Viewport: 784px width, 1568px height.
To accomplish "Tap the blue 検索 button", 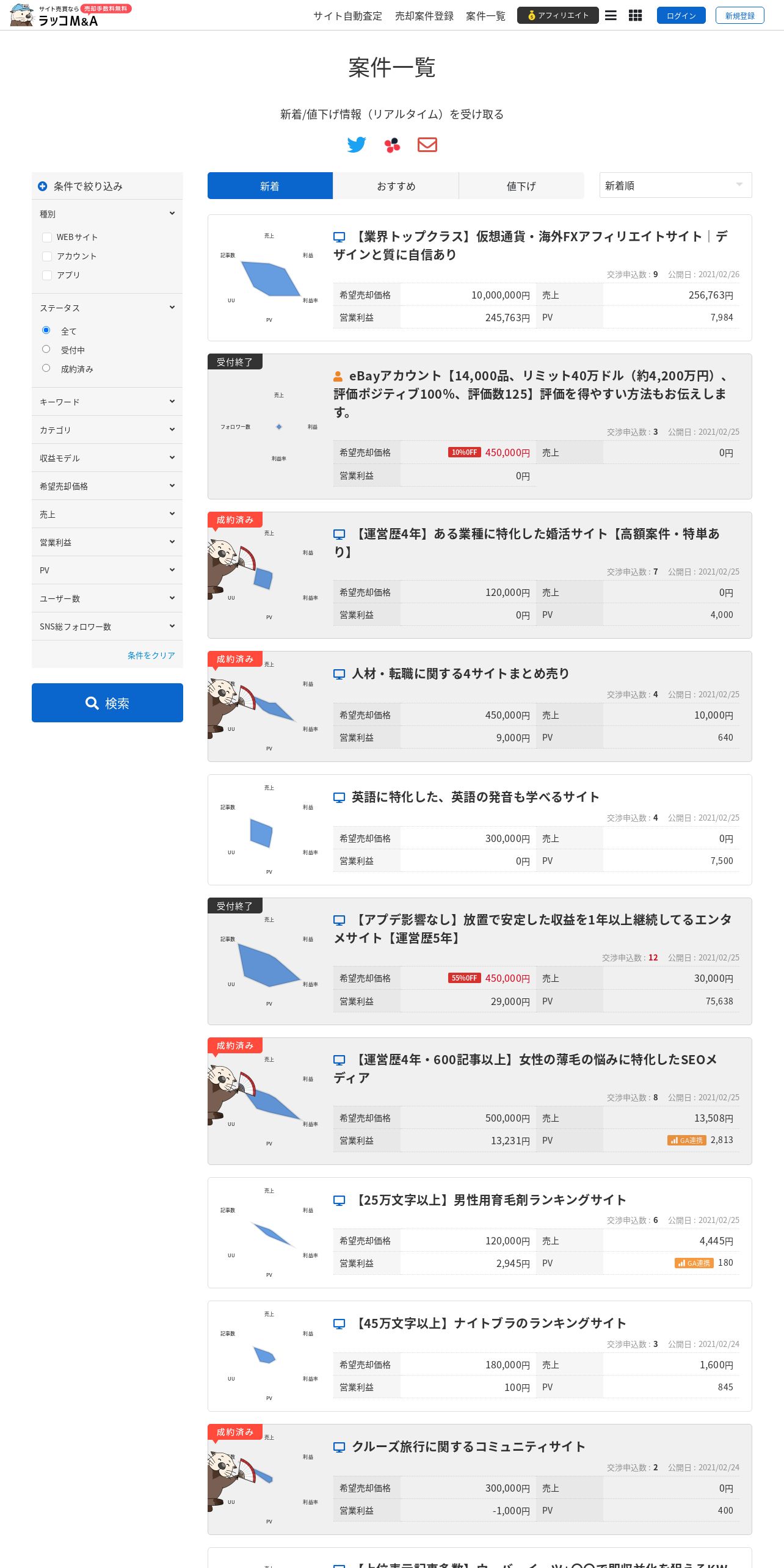I will 107,703.
